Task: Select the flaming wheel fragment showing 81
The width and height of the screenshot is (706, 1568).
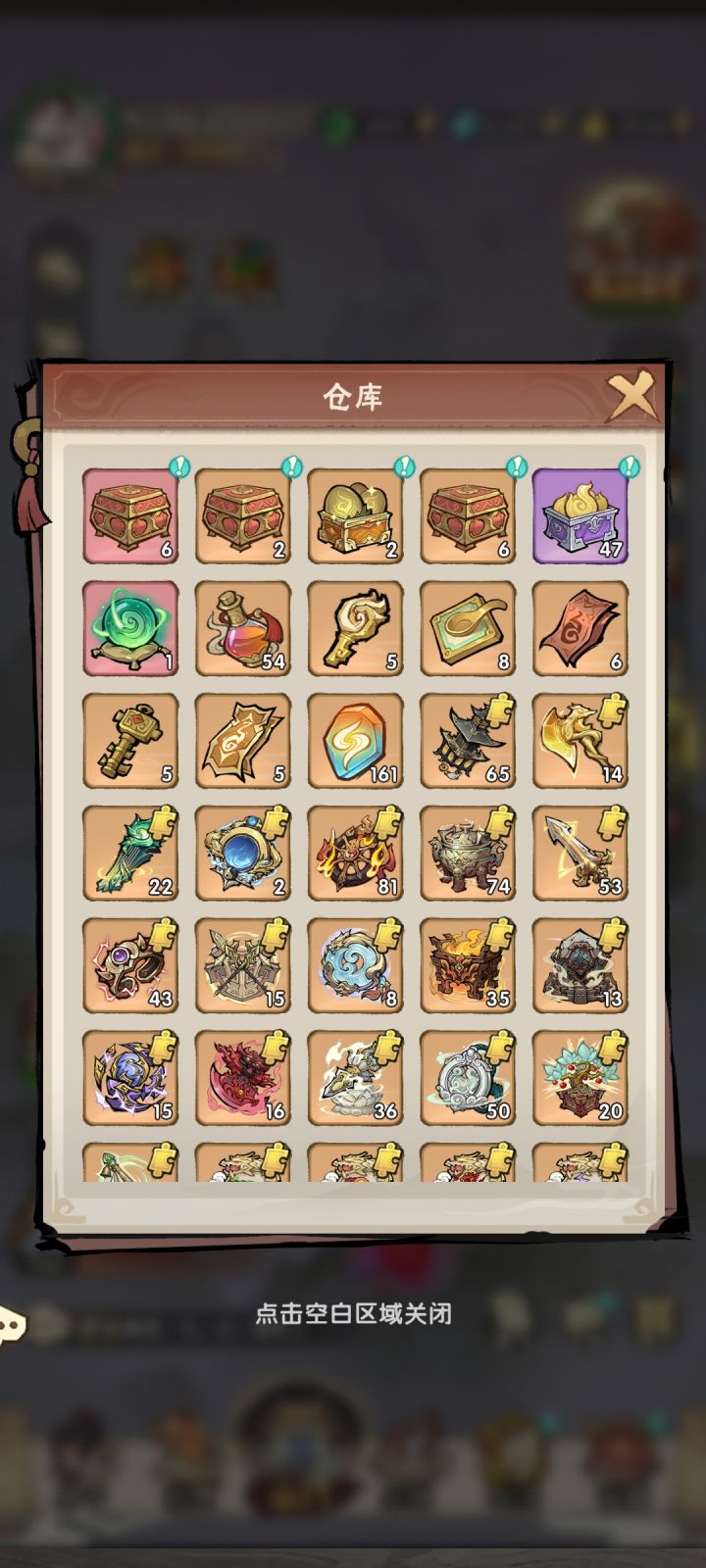Action: [x=356, y=853]
